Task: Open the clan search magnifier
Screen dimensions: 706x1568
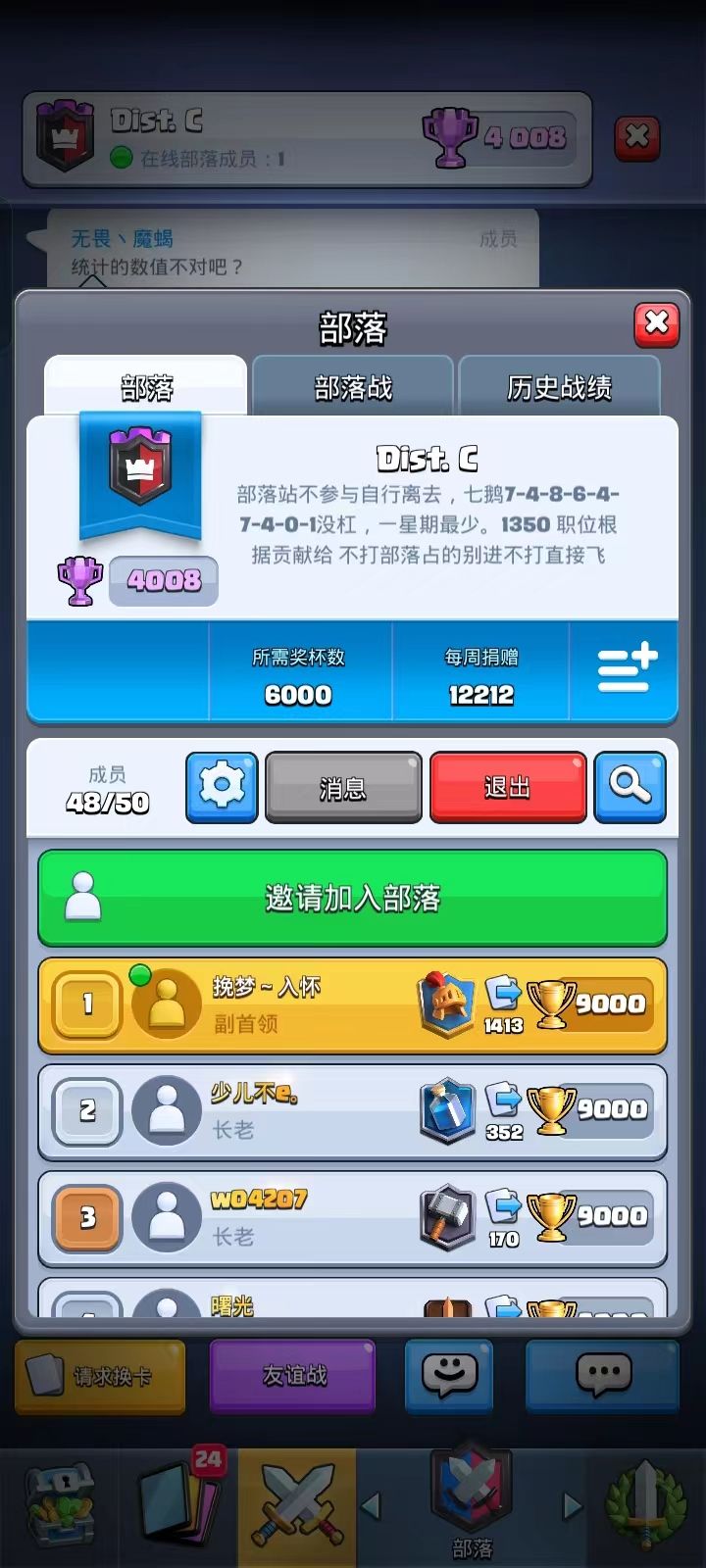Action: coord(630,787)
